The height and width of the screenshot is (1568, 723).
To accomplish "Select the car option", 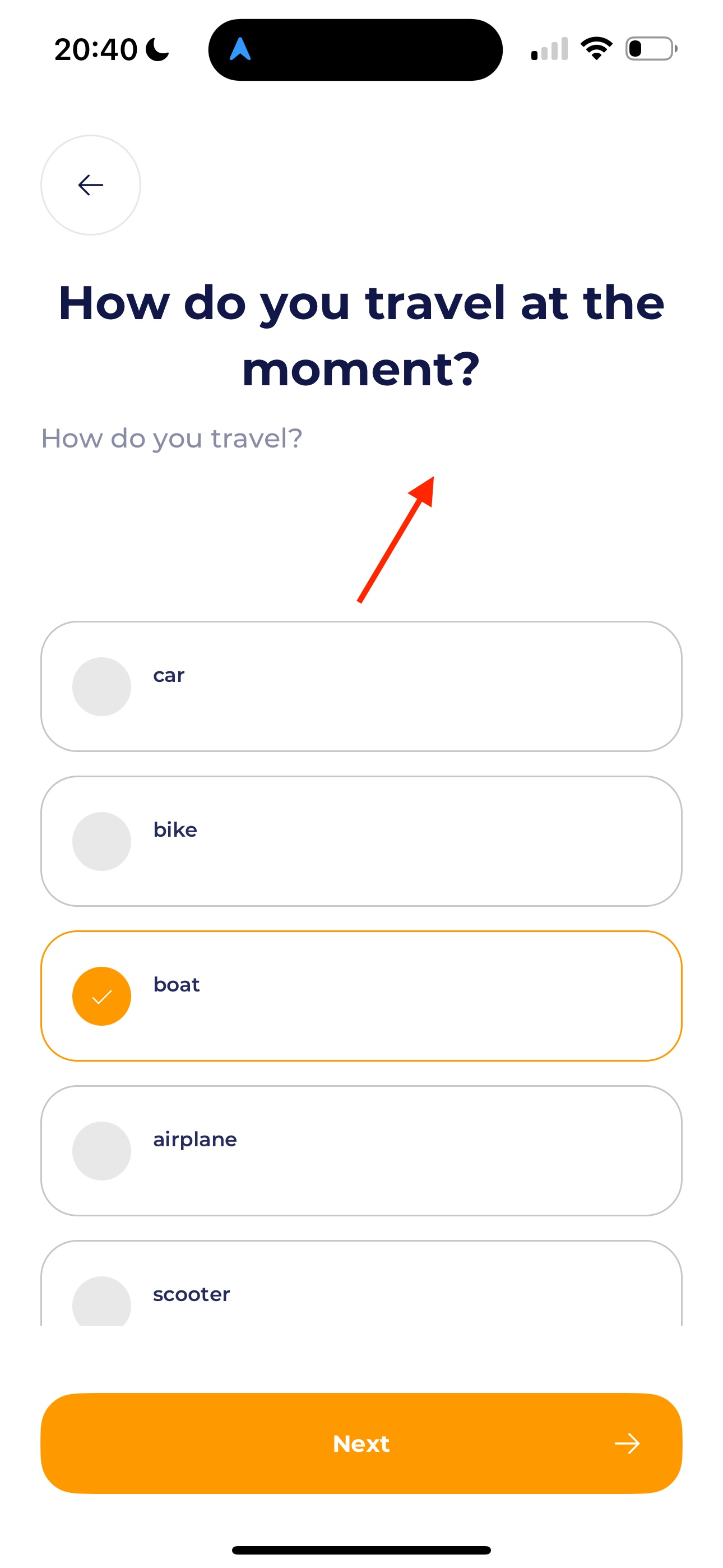I will (361, 686).
